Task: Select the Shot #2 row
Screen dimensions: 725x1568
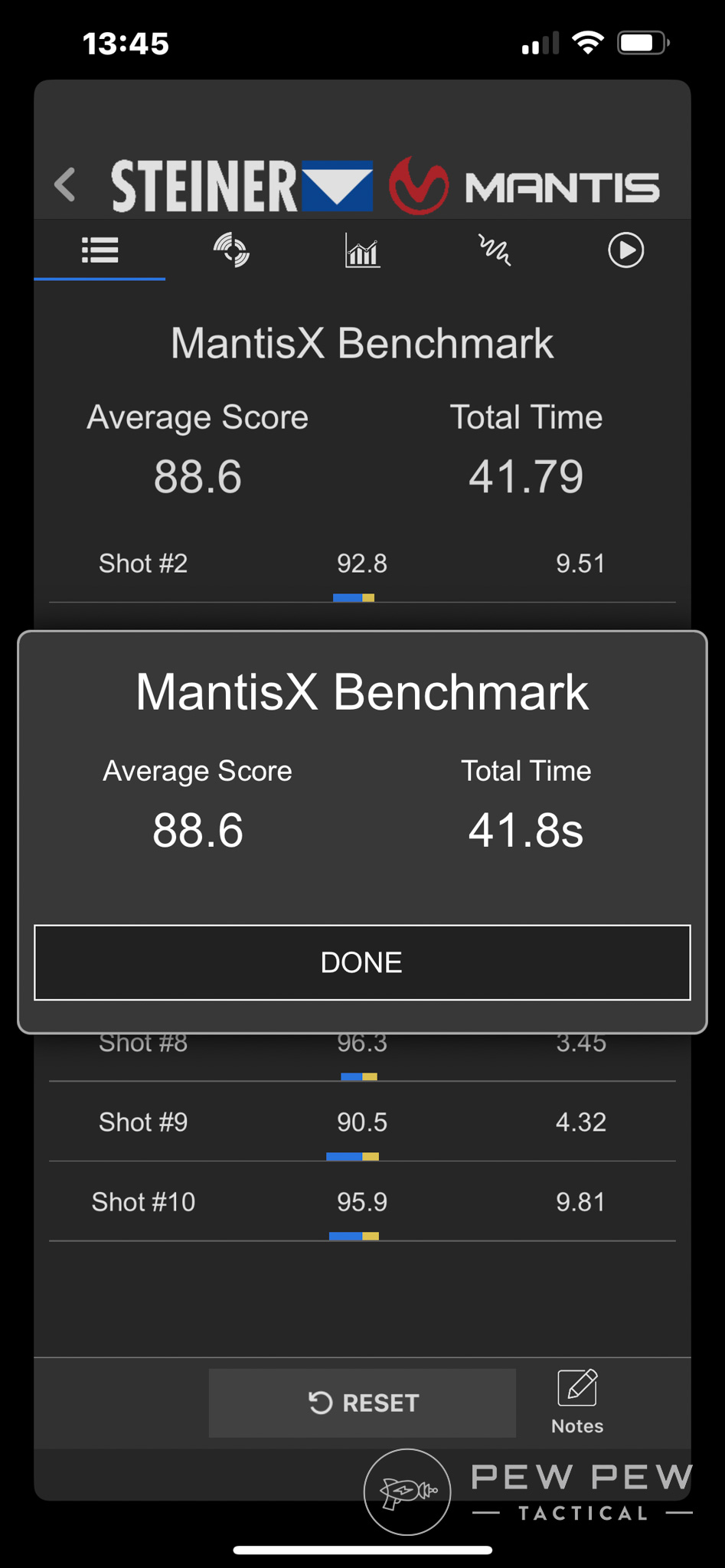Action: (362, 564)
